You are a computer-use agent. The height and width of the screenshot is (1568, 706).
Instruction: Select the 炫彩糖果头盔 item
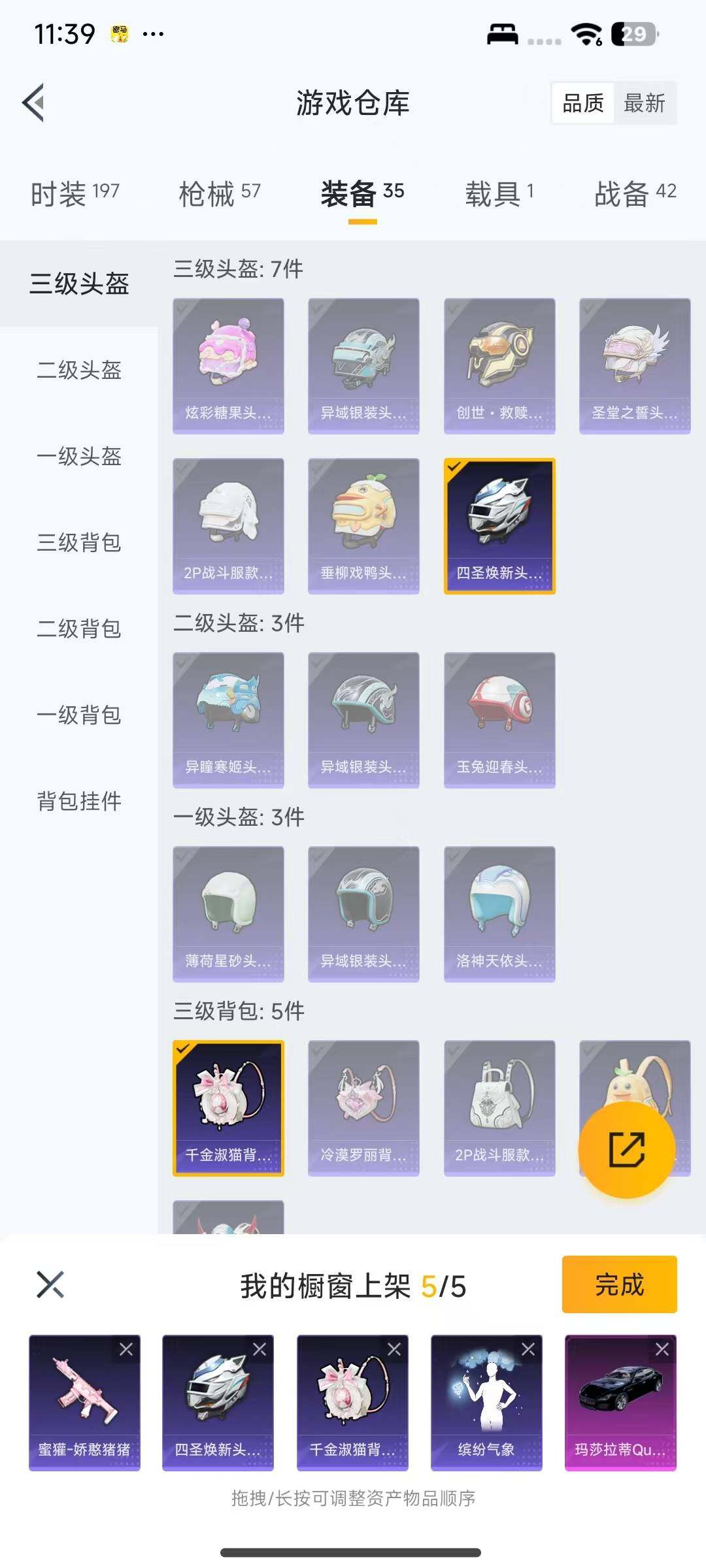click(228, 366)
